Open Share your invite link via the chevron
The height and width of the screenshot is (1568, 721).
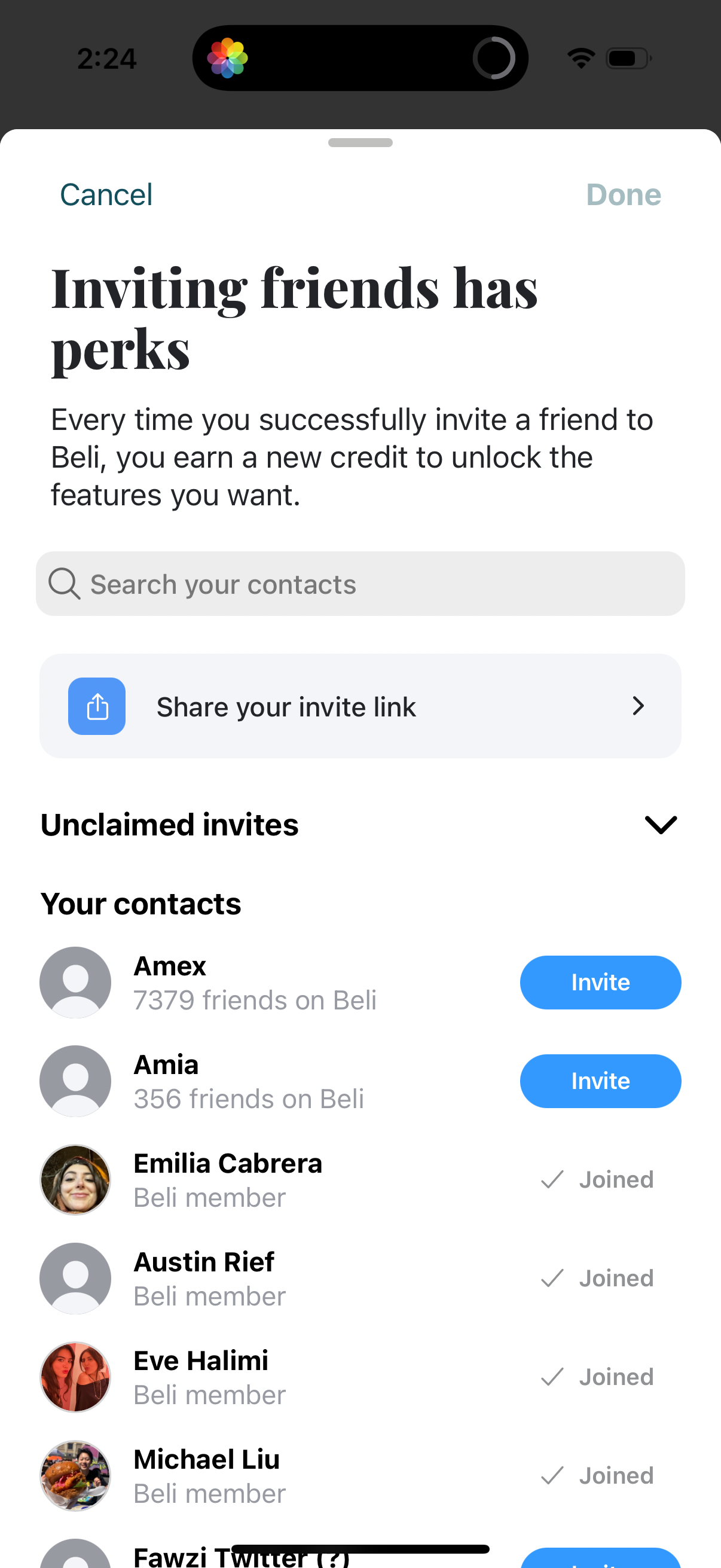click(638, 706)
